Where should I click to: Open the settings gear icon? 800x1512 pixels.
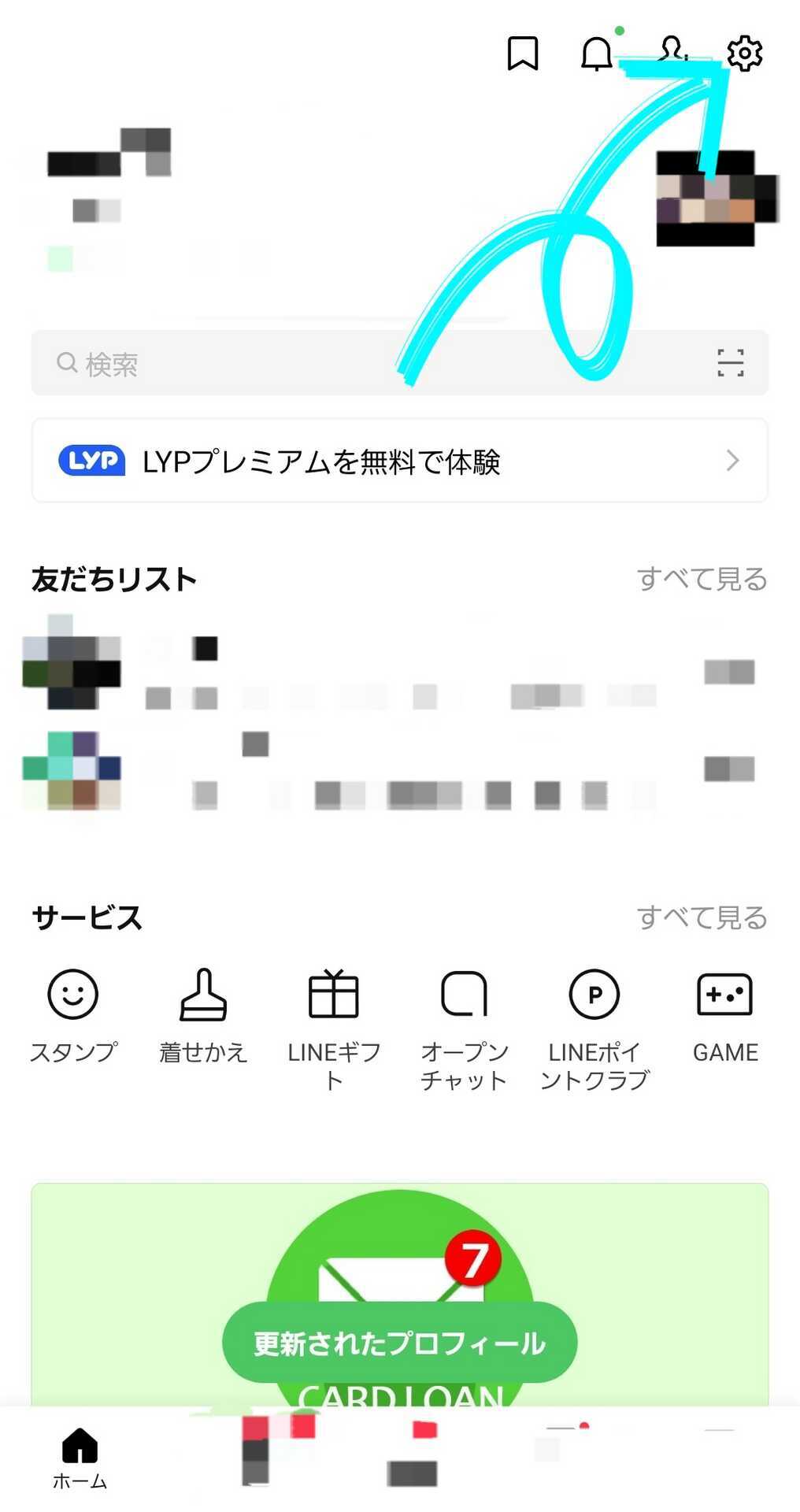tap(744, 54)
